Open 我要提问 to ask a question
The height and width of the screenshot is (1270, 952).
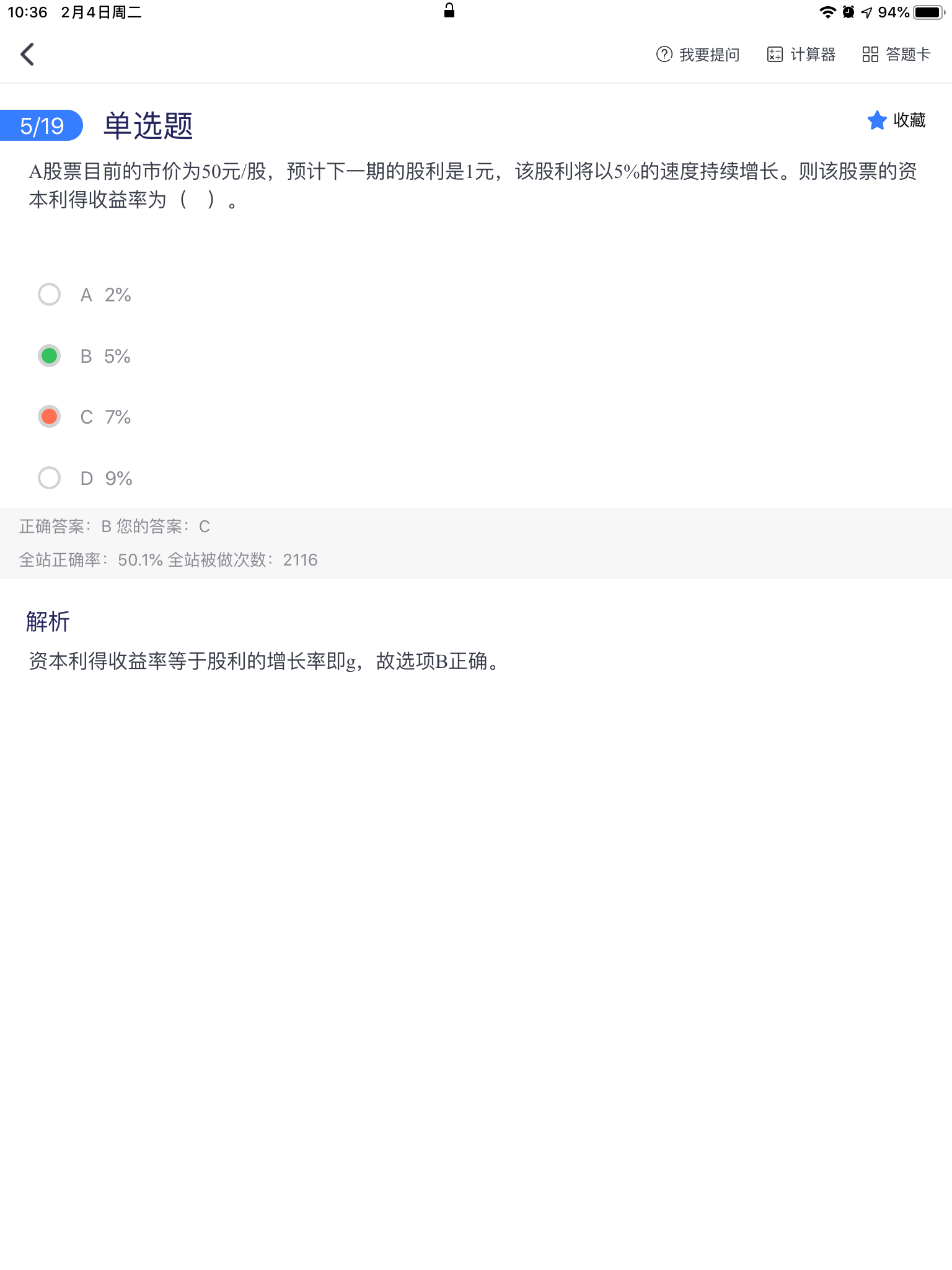[698, 55]
